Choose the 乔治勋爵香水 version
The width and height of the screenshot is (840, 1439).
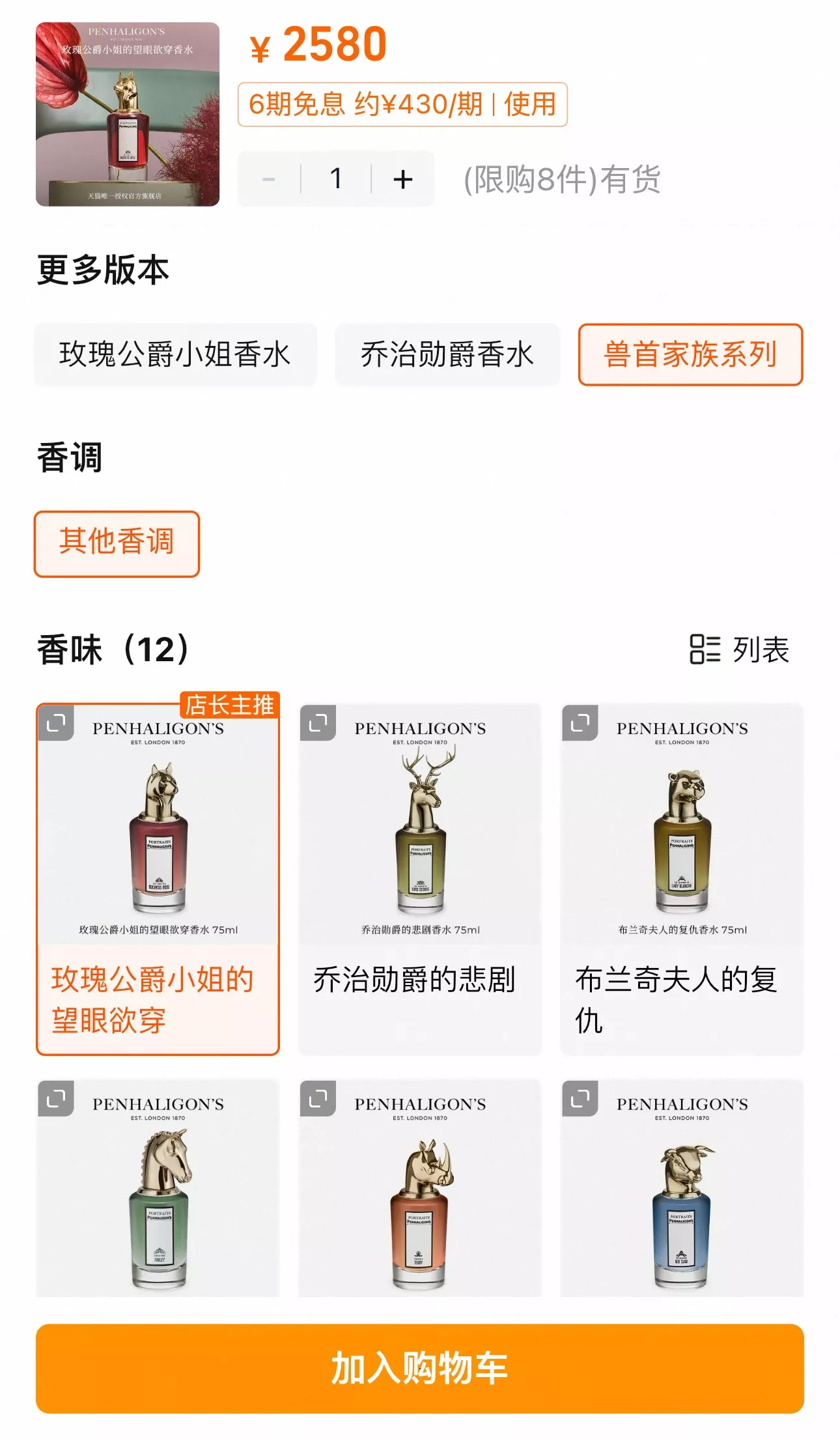click(447, 354)
